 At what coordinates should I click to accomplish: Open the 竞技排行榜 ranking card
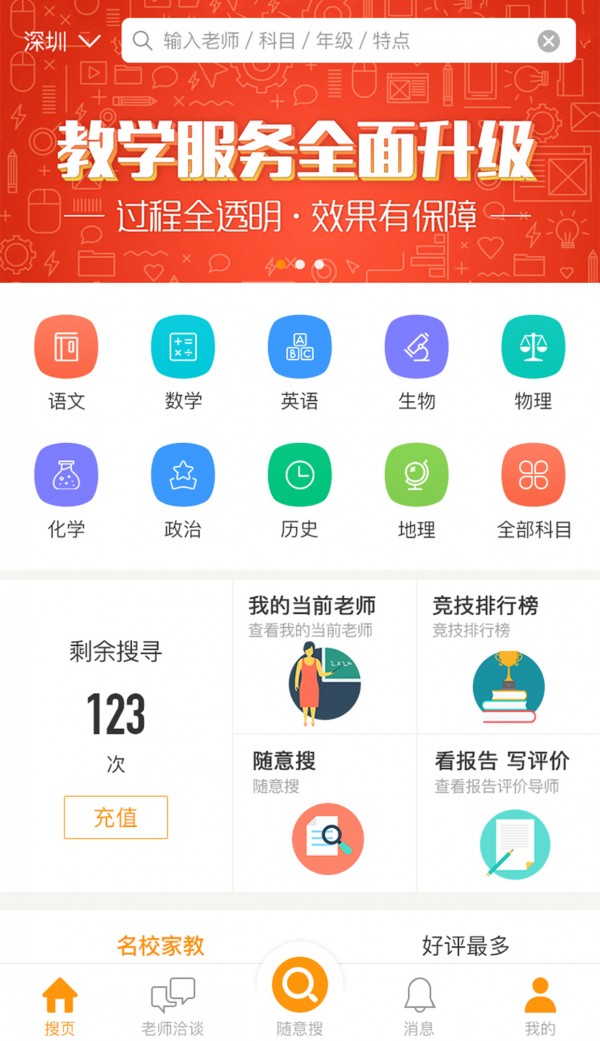click(508, 657)
